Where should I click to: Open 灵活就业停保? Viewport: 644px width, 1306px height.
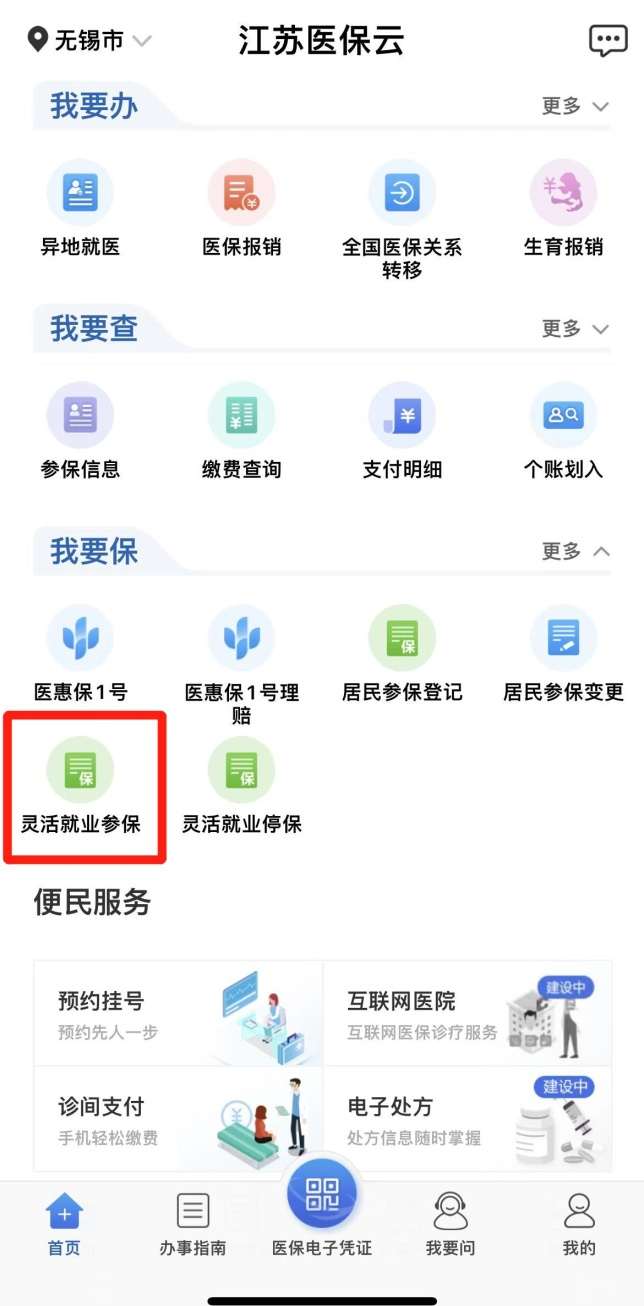click(241, 786)
